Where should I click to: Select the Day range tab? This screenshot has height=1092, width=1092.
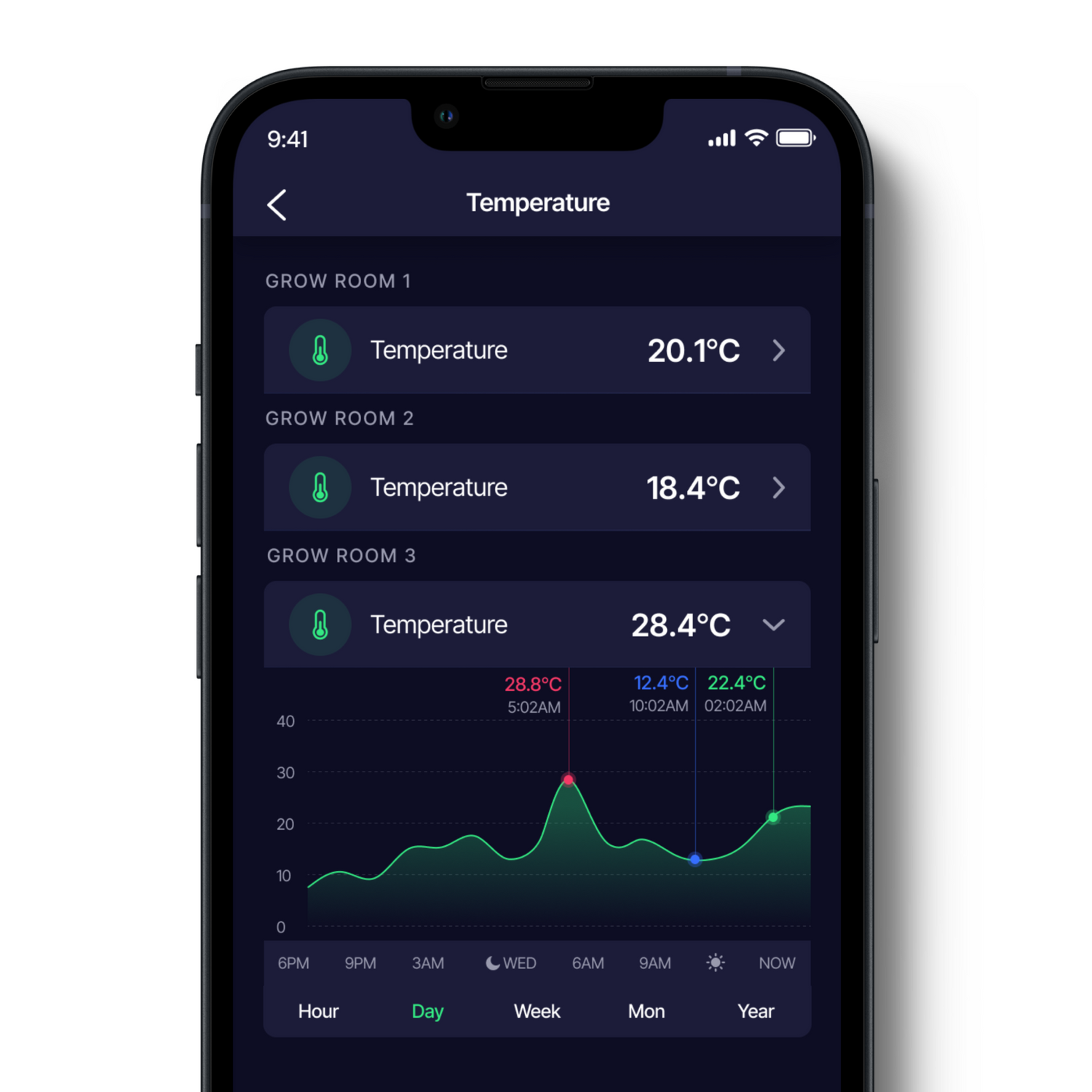(427, 1011)
